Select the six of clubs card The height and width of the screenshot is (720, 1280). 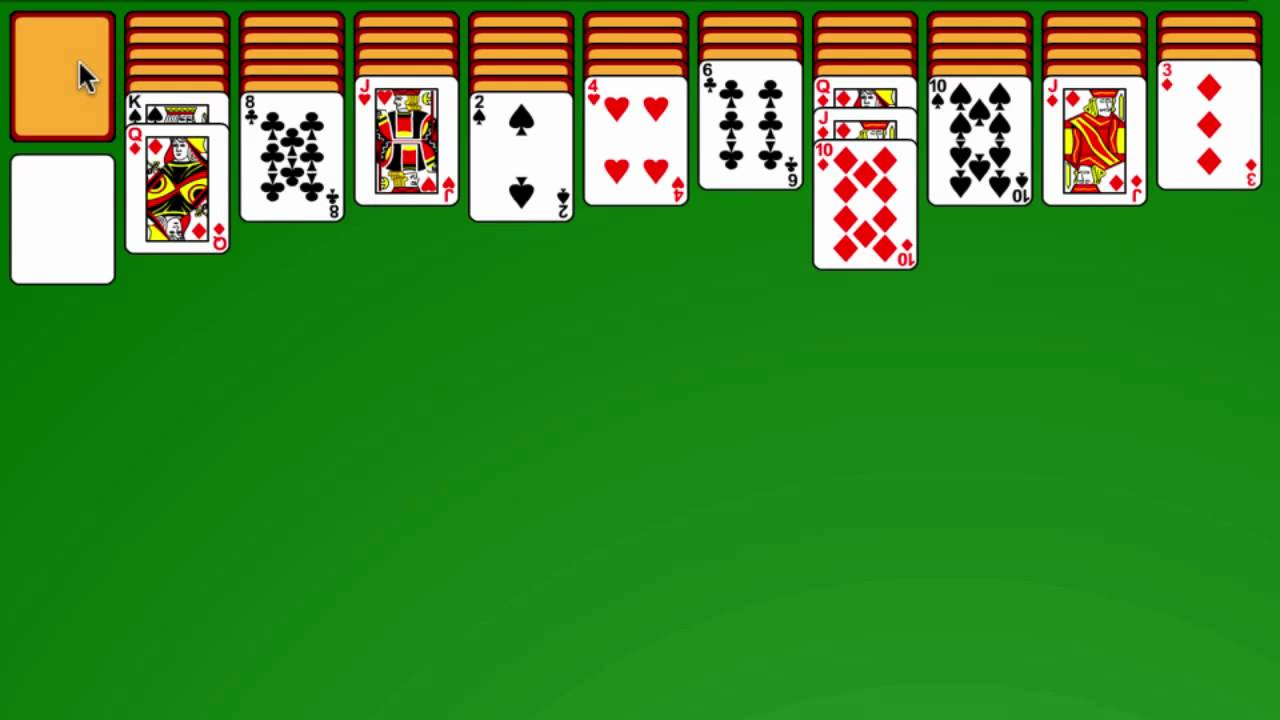750,125
